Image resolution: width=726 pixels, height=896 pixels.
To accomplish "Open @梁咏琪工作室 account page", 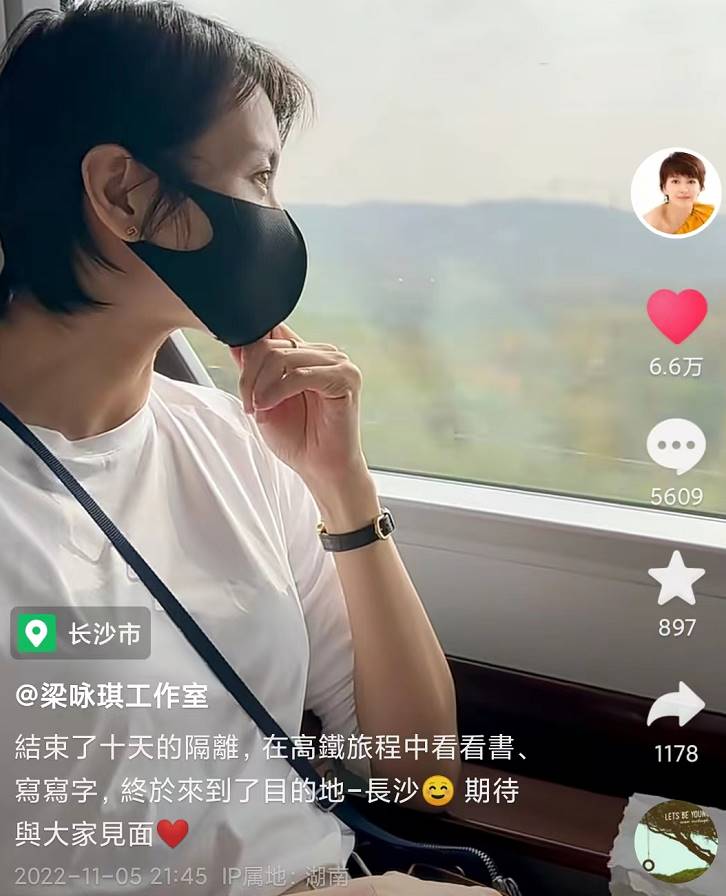I will click(112, 697).
